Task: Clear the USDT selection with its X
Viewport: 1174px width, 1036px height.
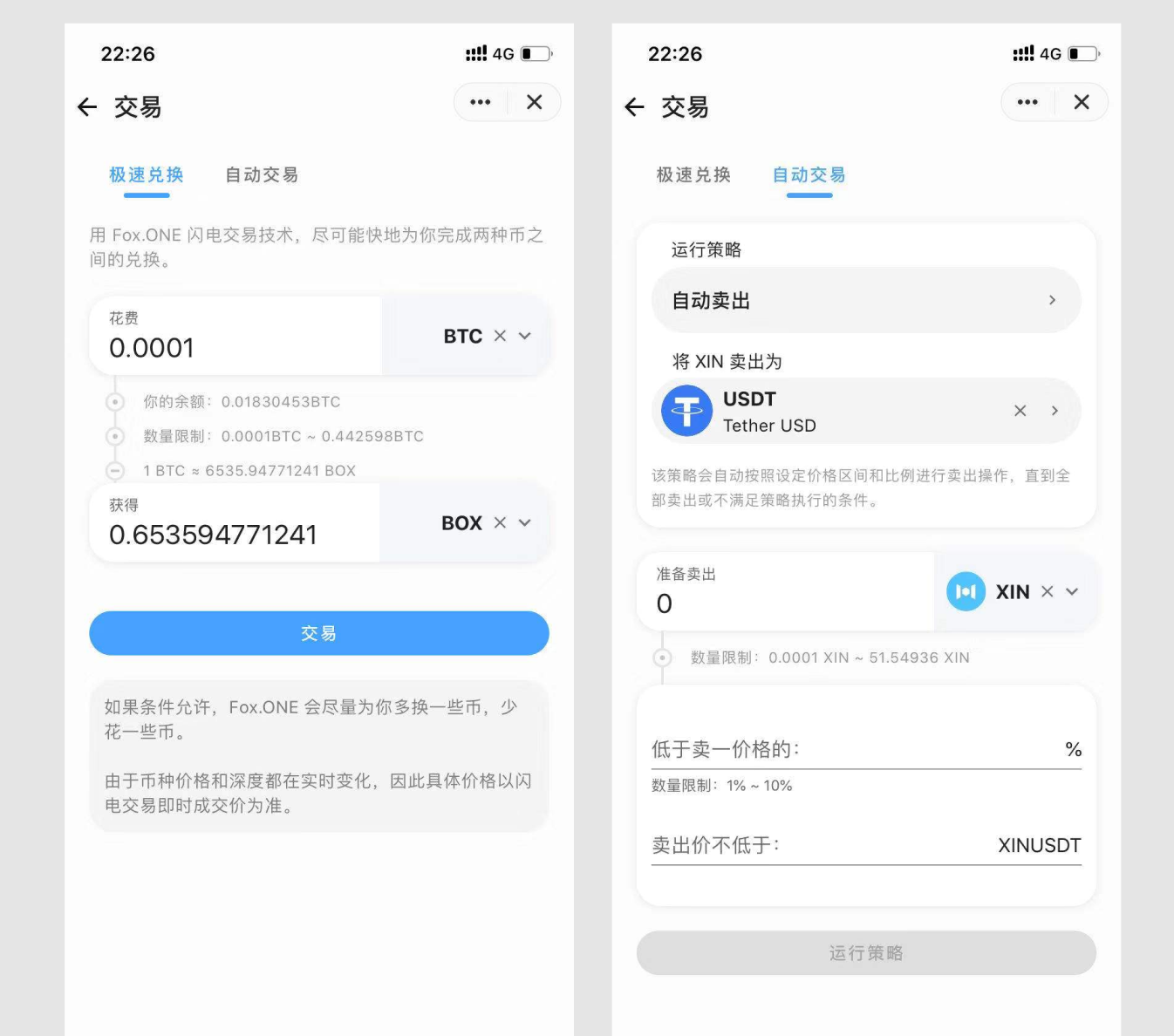Action: (x=1020, y=411)
